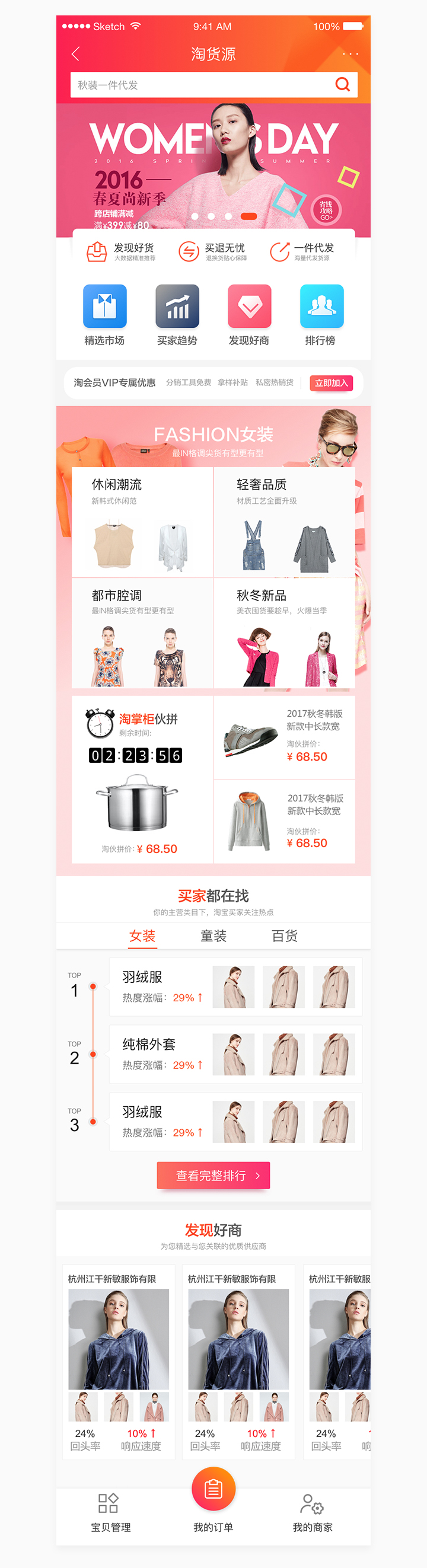The height and width of the screenshot is (1568, 427).
Task: Tap 查看完整排行 button
Action: [x=213, y=1176]
